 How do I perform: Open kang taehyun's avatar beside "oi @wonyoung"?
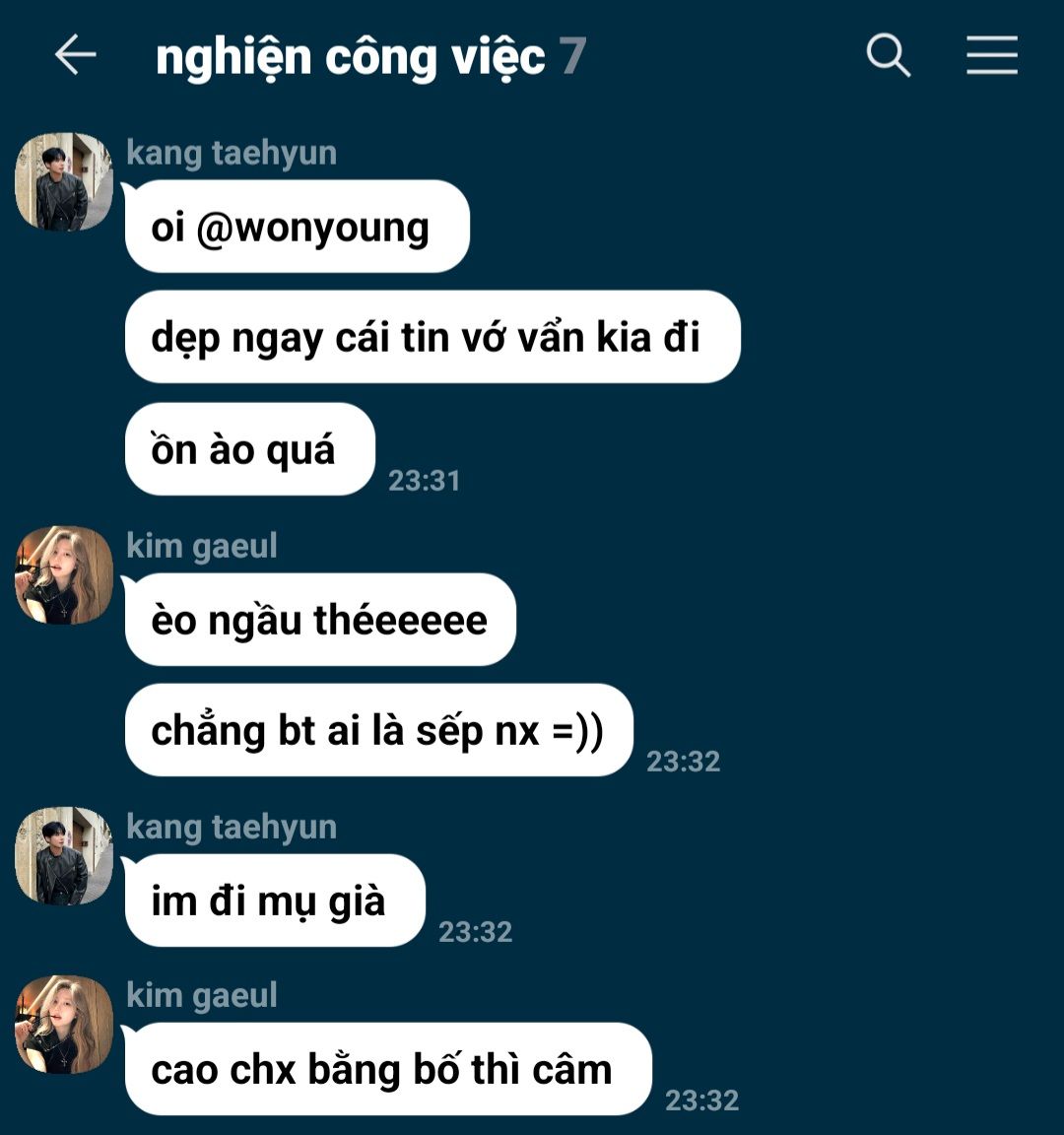pyautogui.click(x=64, y=182)
